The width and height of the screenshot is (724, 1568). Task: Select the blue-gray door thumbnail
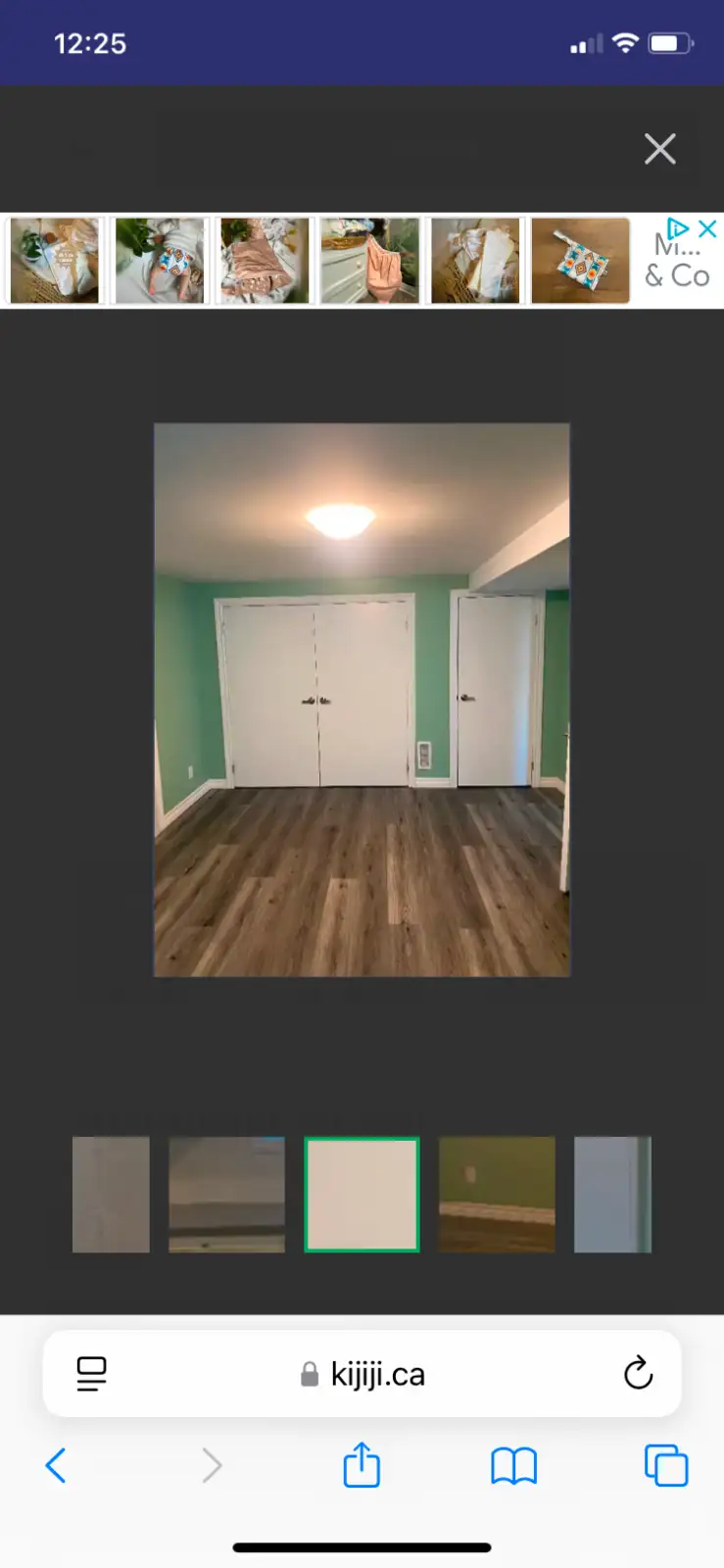click(612, 1194)
